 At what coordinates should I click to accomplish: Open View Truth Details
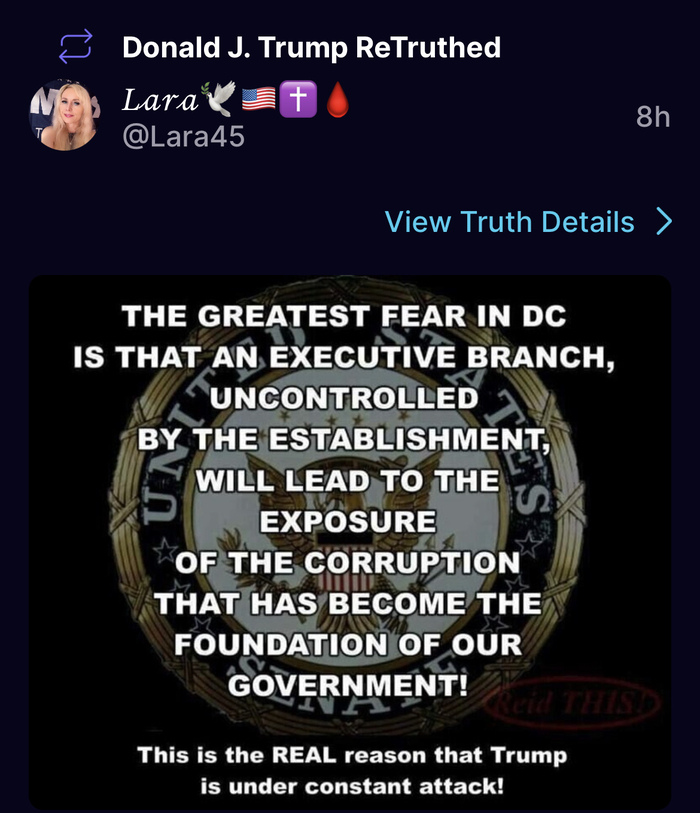click(x=526, y=222)
